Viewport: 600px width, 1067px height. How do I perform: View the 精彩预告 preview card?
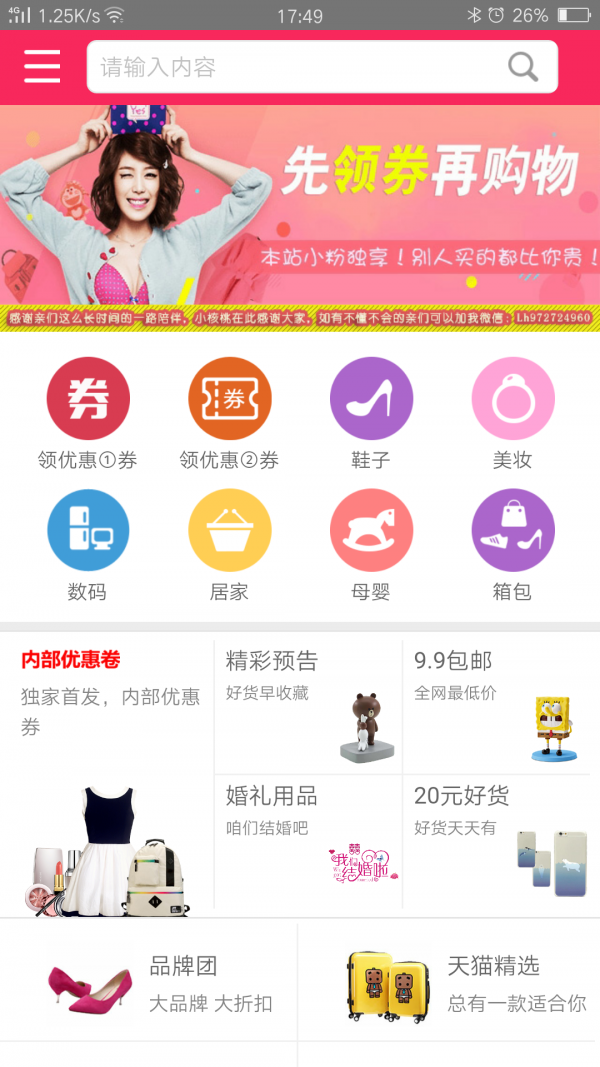coord(308,705)
